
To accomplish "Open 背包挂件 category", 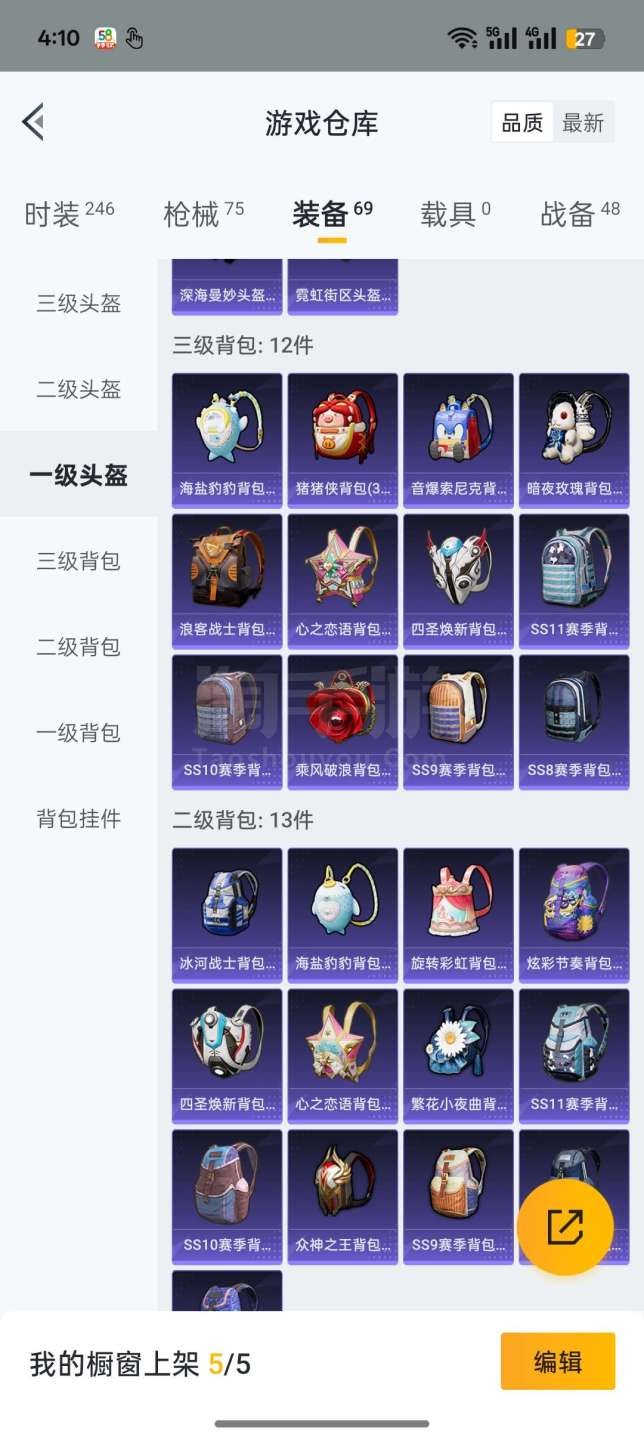I will click(78, 819).
